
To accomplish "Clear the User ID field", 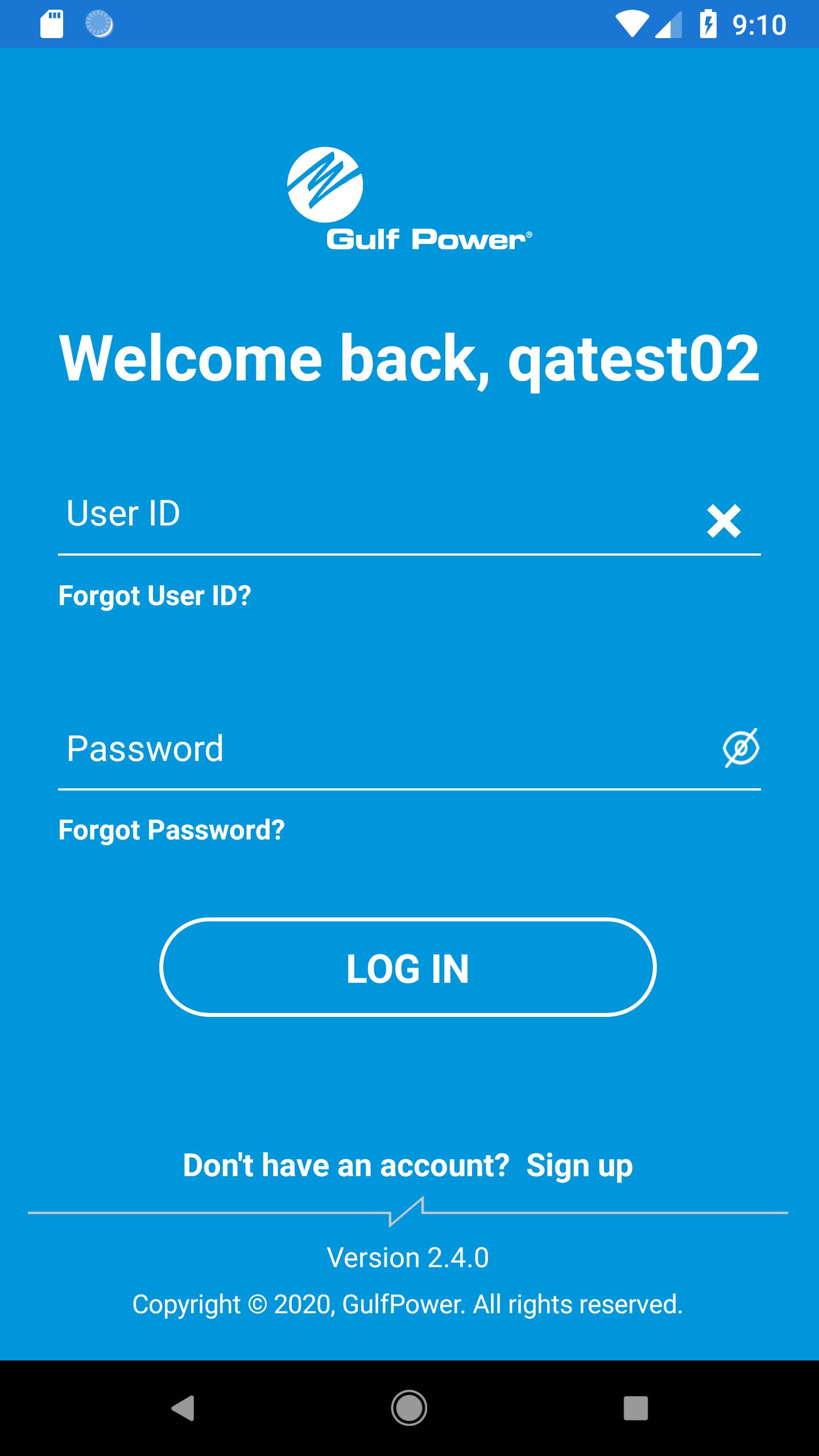I will coord(723,520).
